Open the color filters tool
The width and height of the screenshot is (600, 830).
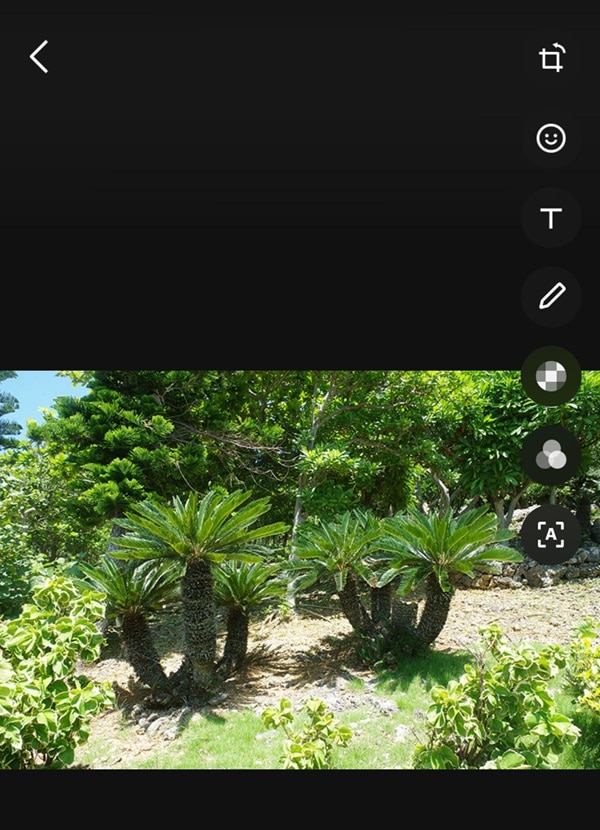(x=551, y=456)
